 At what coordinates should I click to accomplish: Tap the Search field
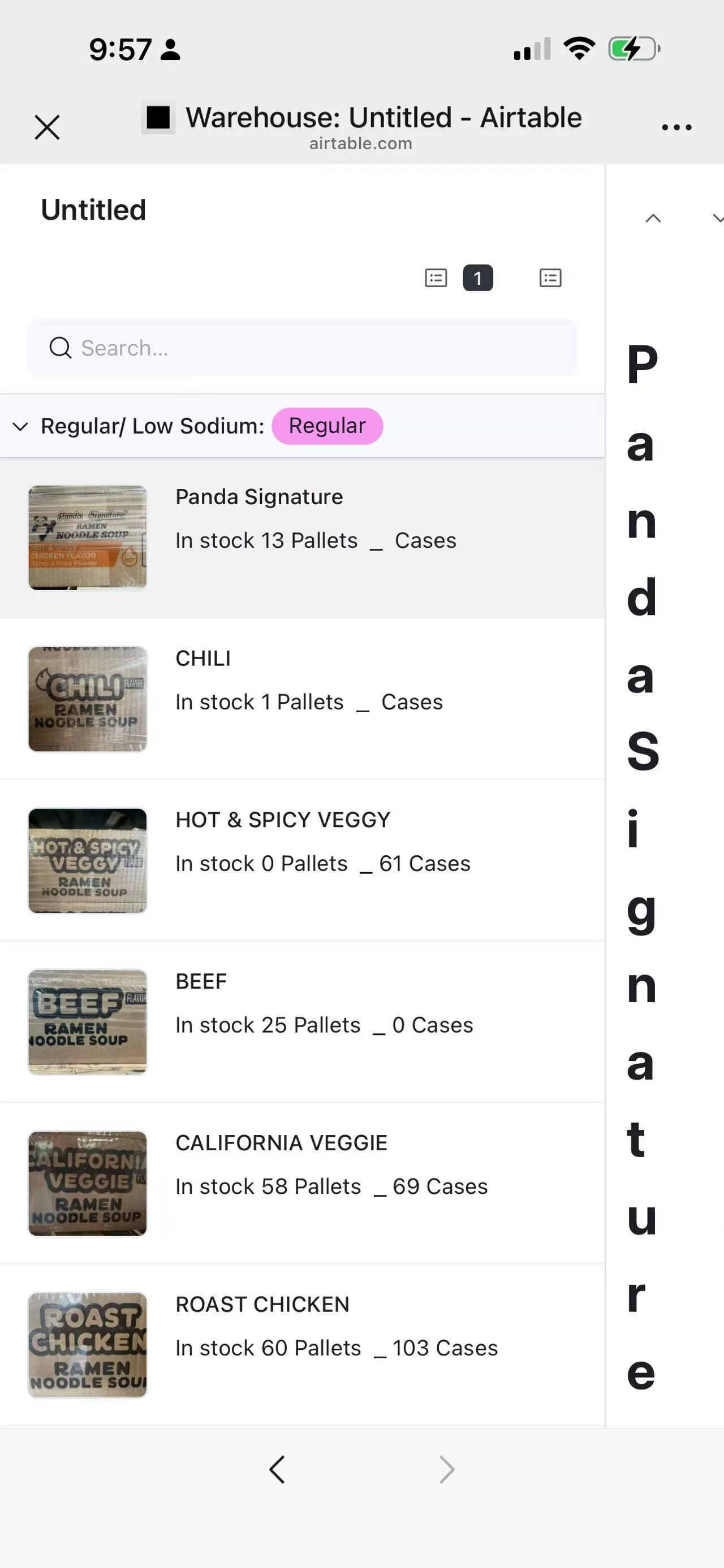point(302,348)
